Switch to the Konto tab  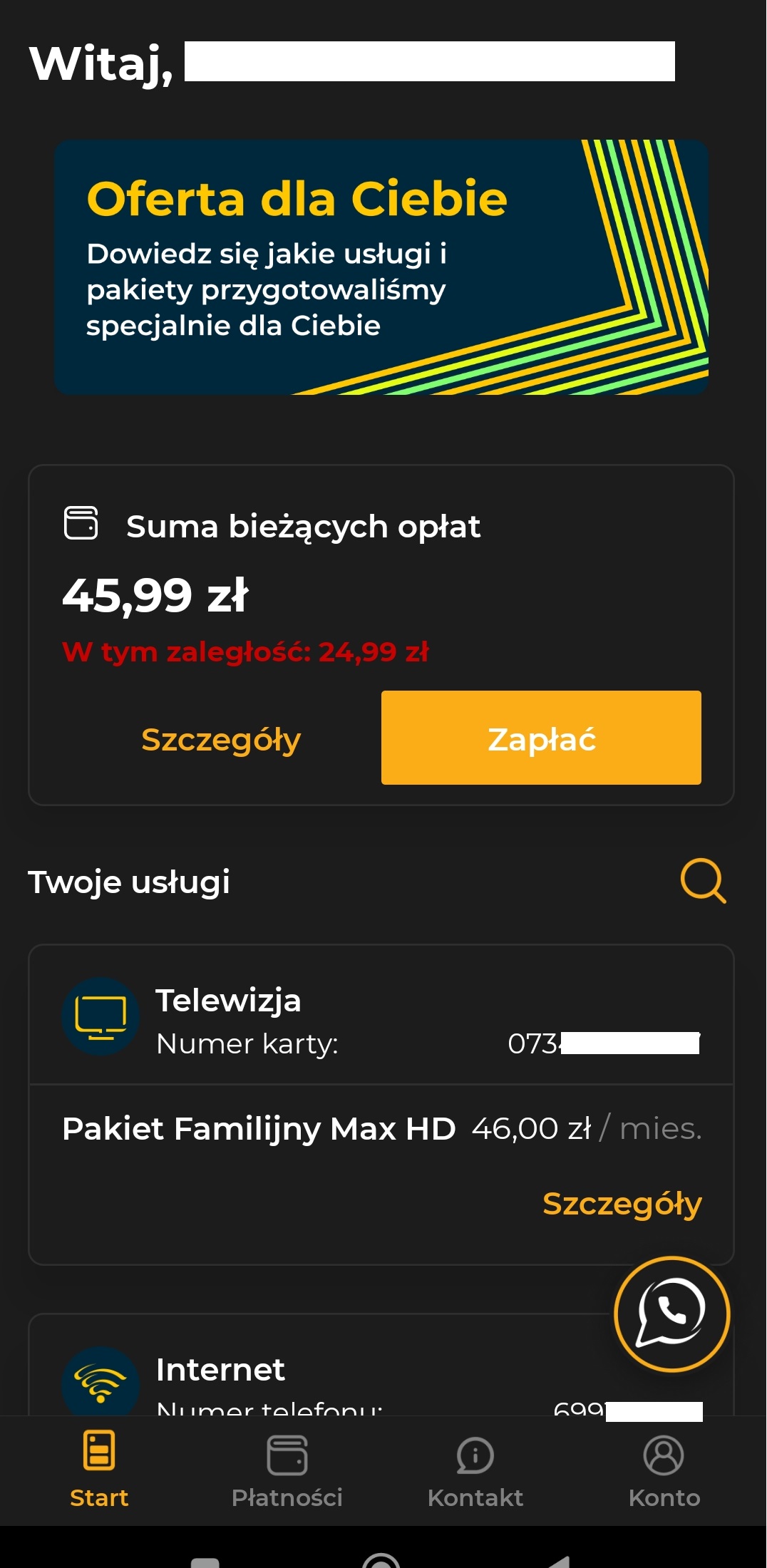[x=664, y=1470]
